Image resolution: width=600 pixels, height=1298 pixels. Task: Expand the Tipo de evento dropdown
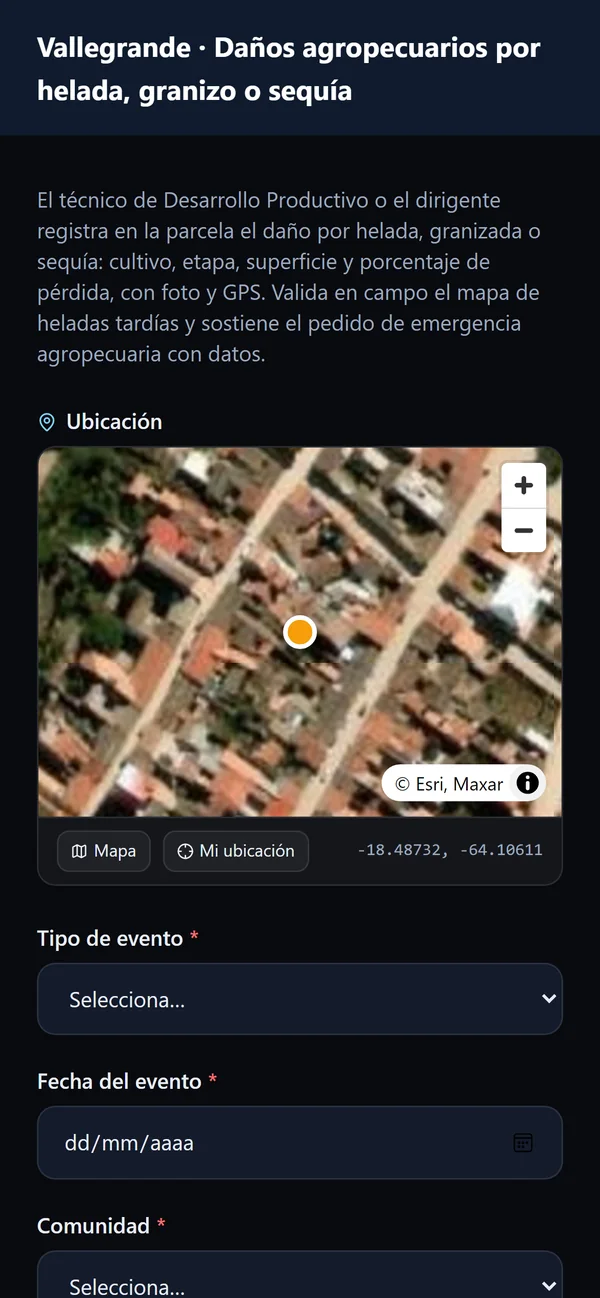(300, 999)
